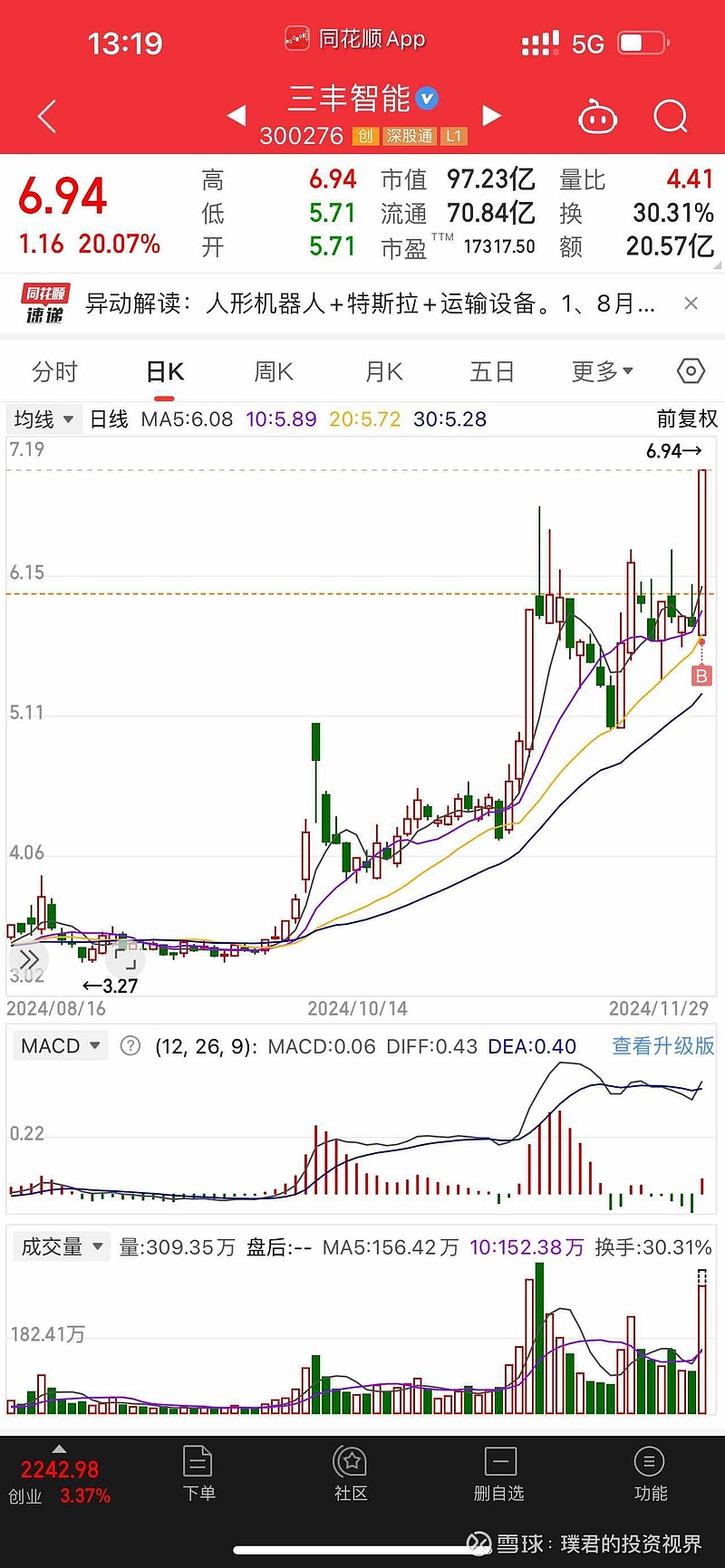Image resolution: width=725 pixels, height=1568 pixels.
Task: Dismiss the 异动解读 news banner
Action: pyautogui.click(x=691, y=303)
